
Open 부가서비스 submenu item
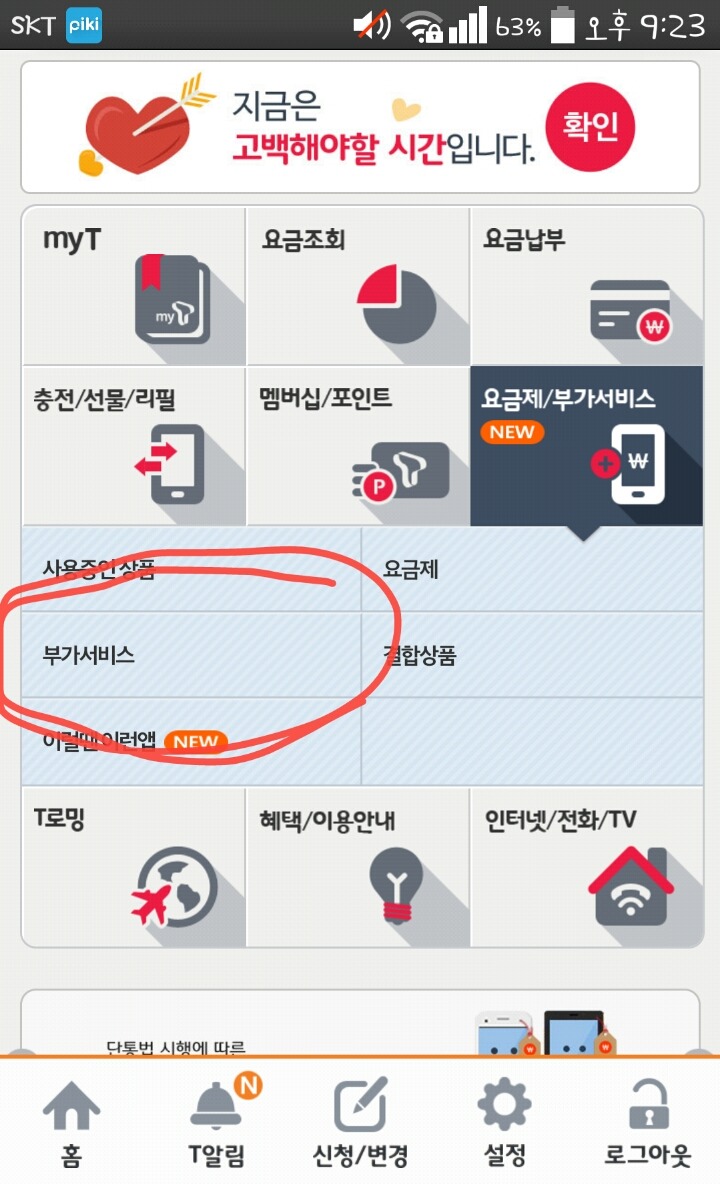point(190,655)
